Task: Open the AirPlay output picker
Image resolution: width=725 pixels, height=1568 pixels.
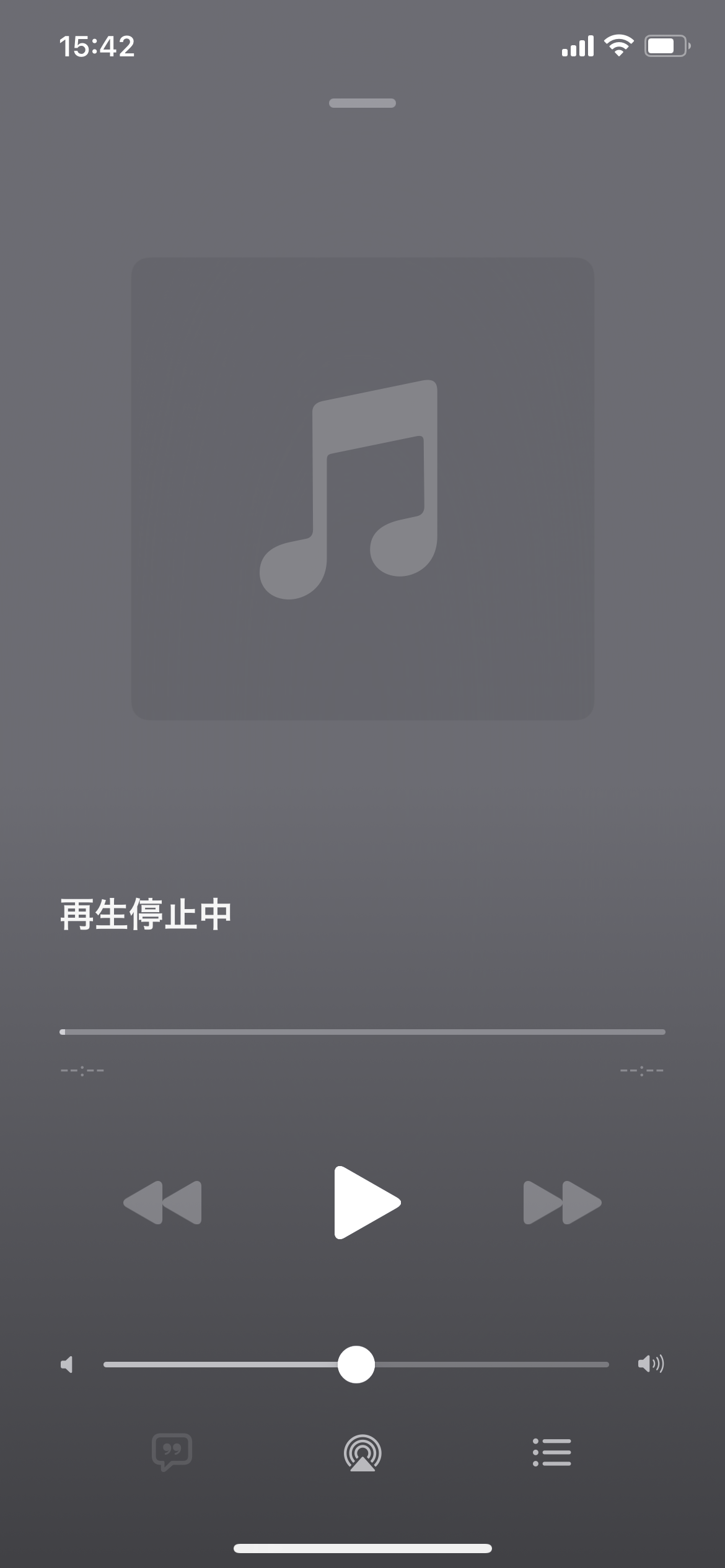Action: pos(362,1453)
